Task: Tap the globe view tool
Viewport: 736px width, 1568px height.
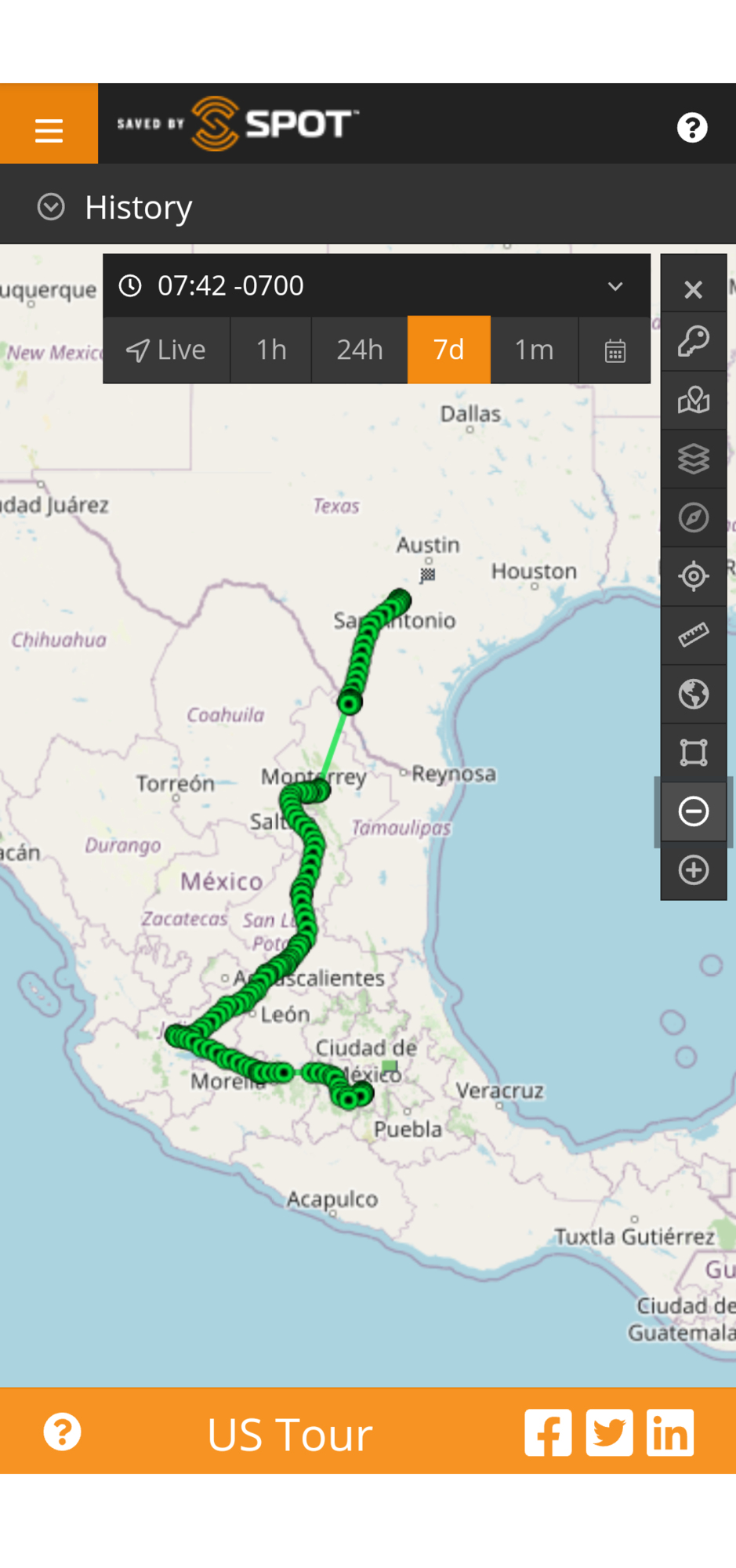Action: (x=693, y=694)
